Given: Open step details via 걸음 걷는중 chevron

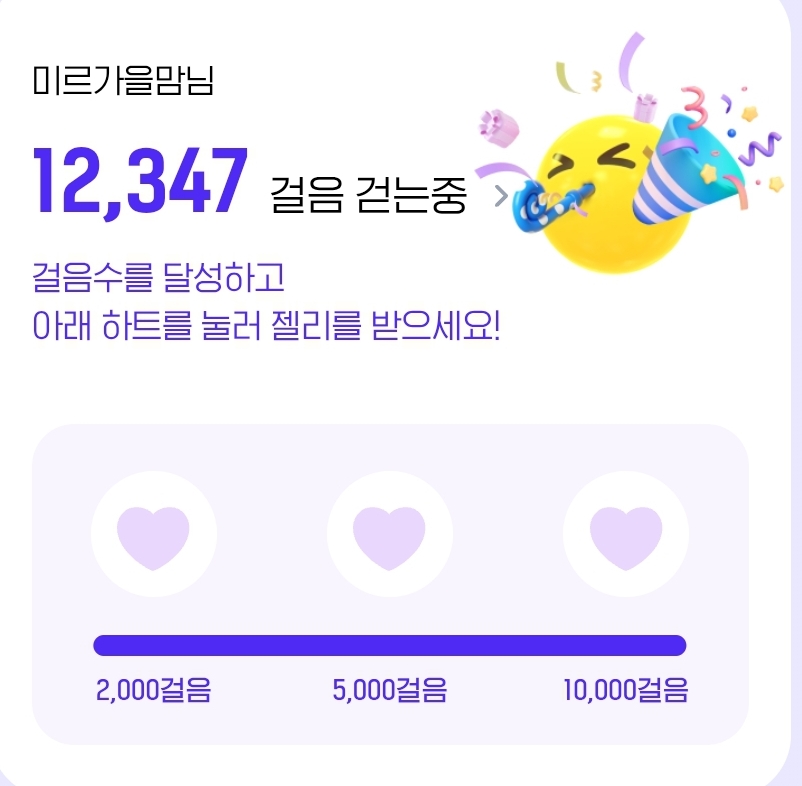Looking at the screenshot, I should click(x=501, y=197).
